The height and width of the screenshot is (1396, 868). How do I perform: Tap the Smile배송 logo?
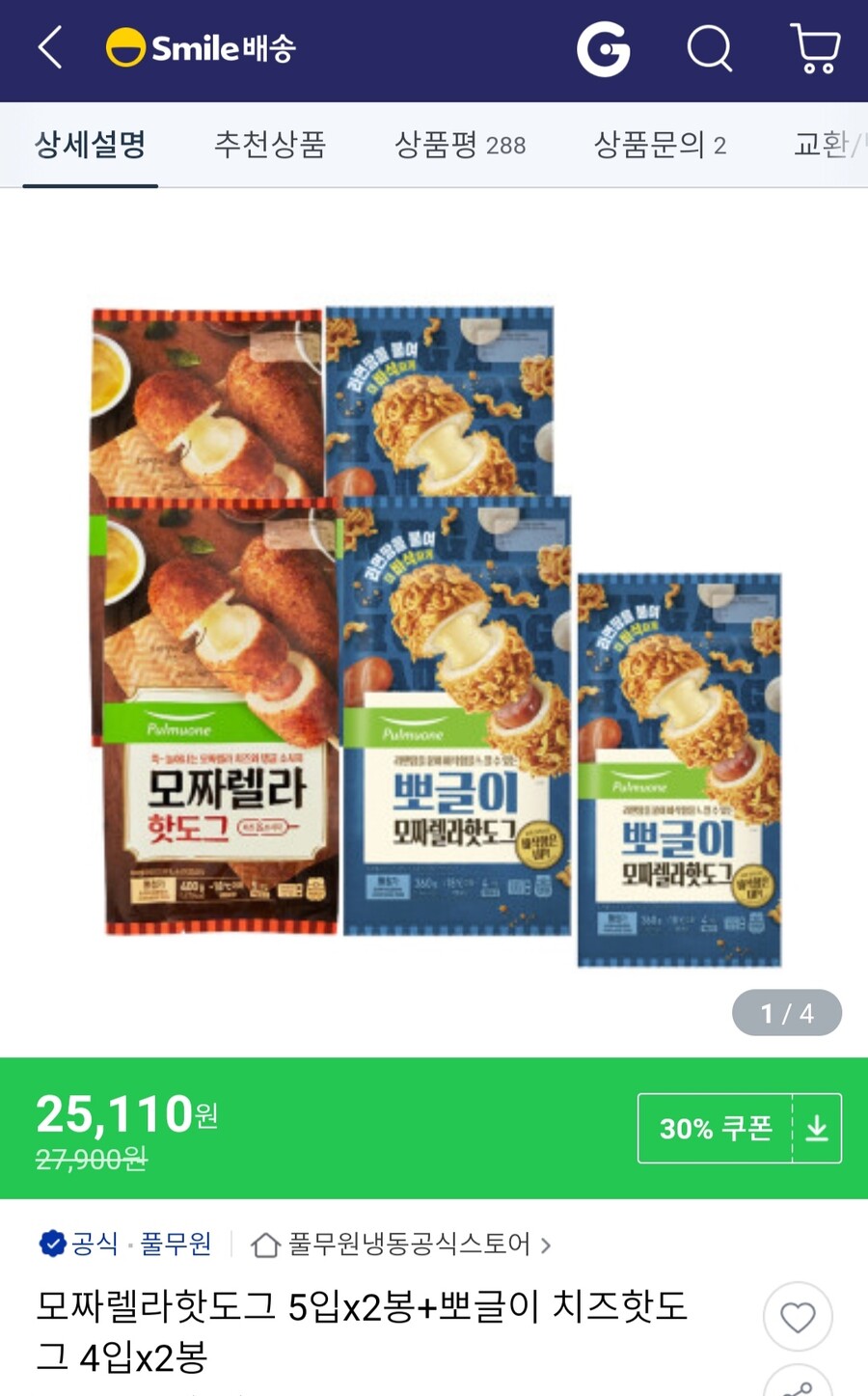pos(198,48)
